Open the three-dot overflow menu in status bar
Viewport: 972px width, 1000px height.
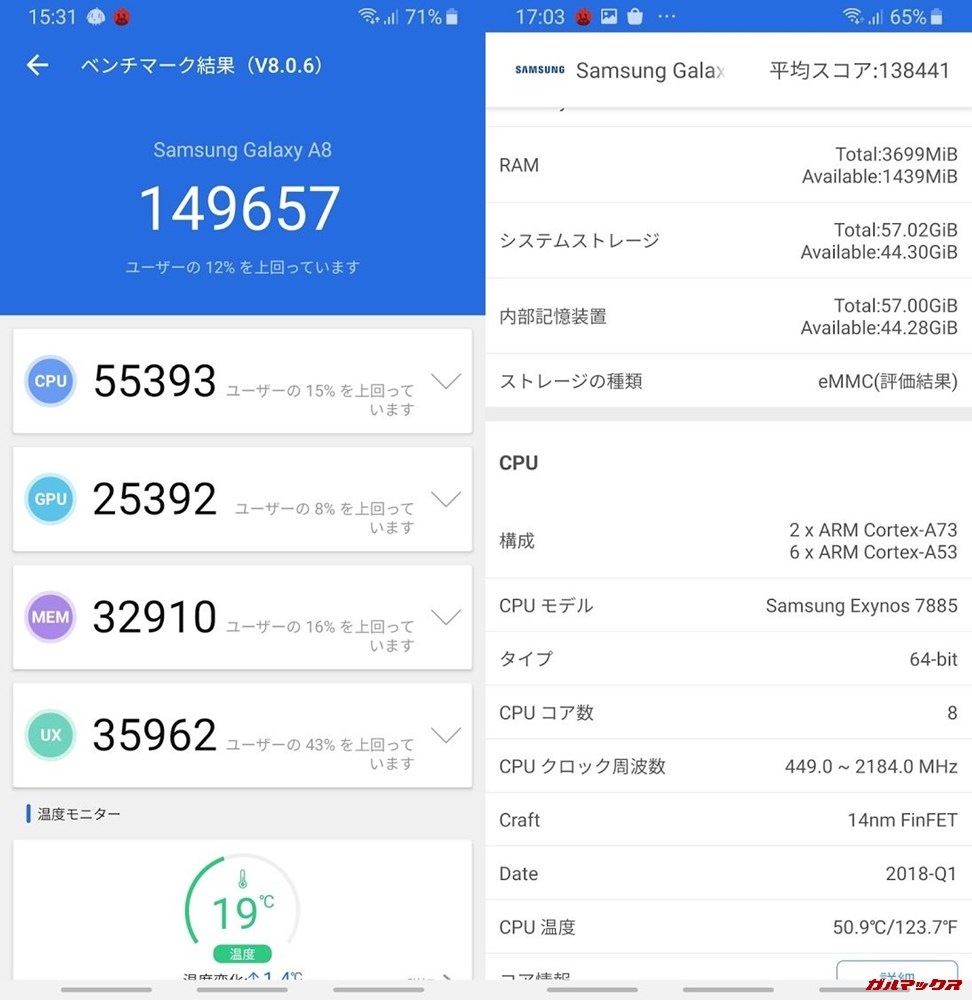tap(667, 15)
